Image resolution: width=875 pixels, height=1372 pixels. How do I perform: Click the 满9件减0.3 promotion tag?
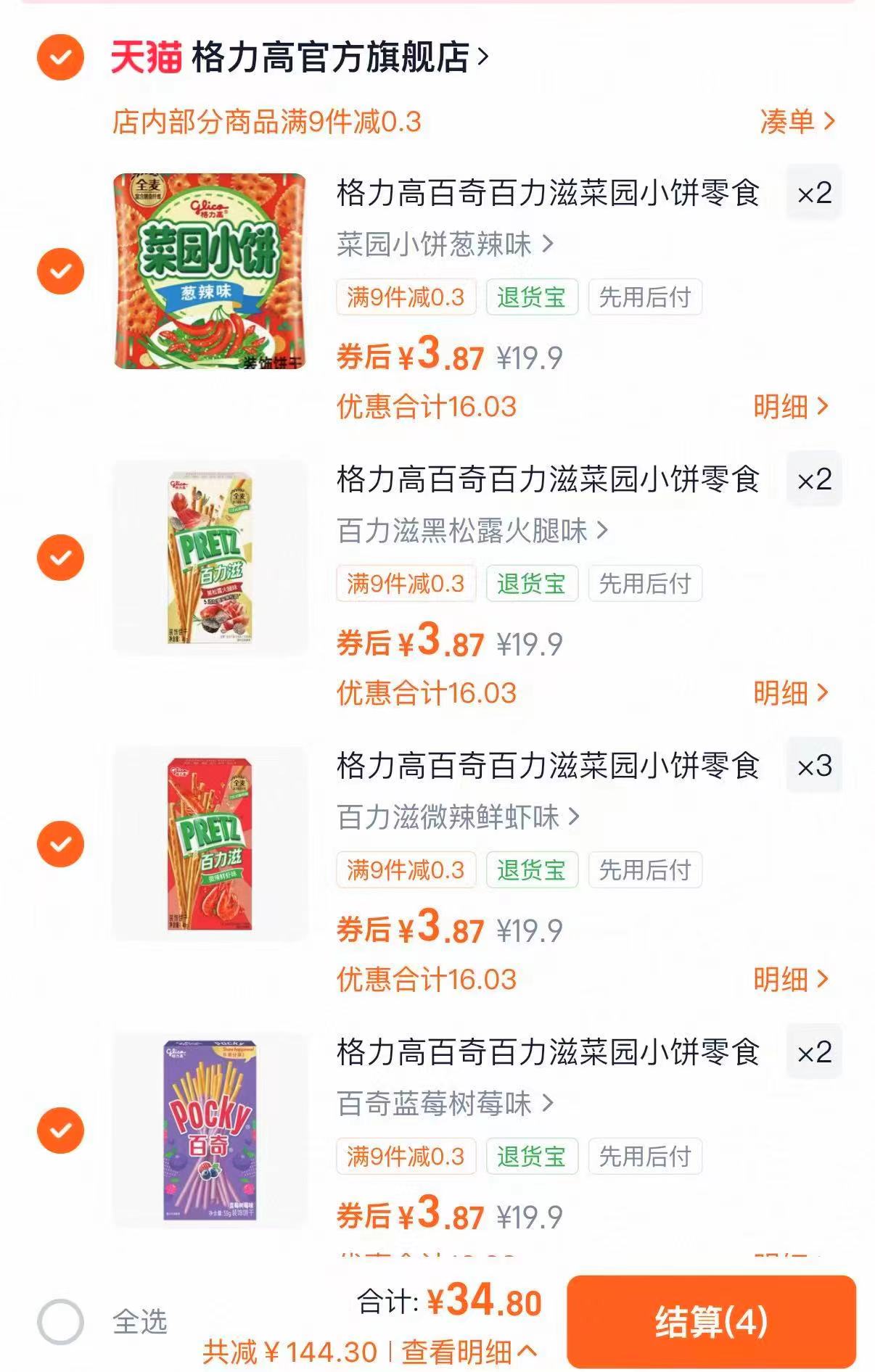click(x=405, y=296)
